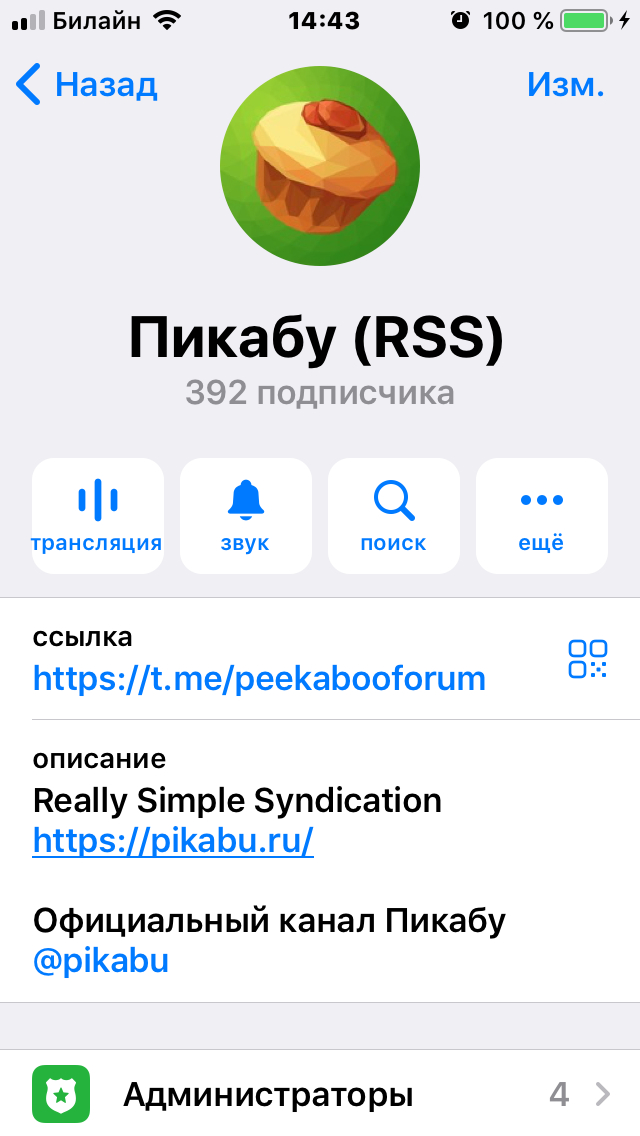Start a трансляция live stream
The height and width of the screenshot is (1136, 640).
tap(98, 516)
